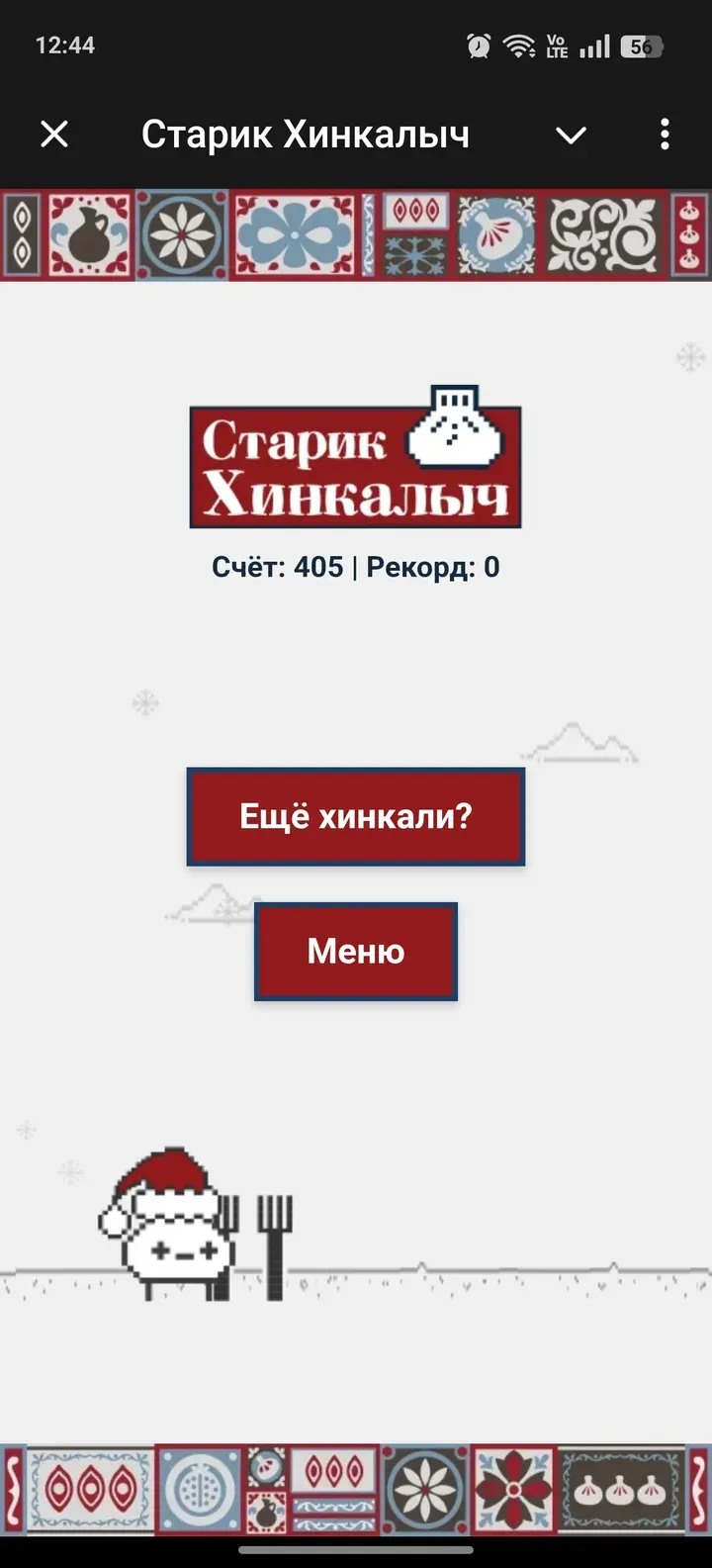Image resolution: width=712 pixels, height=1568 pixels.
Task: Tap the white flower ornament tile in top border
Action: 180,234
